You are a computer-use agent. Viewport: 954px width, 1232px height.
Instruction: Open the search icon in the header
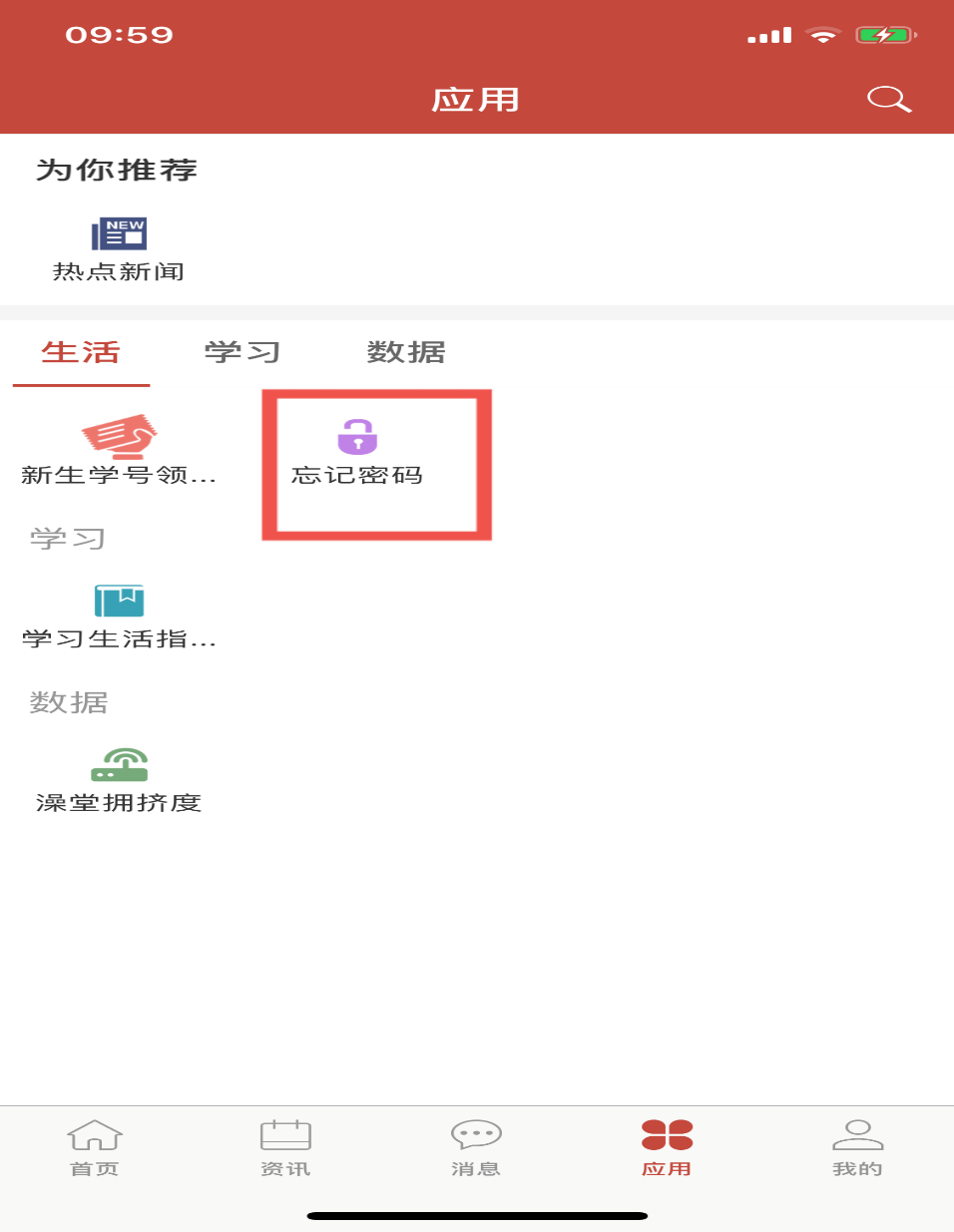[888, 100]
